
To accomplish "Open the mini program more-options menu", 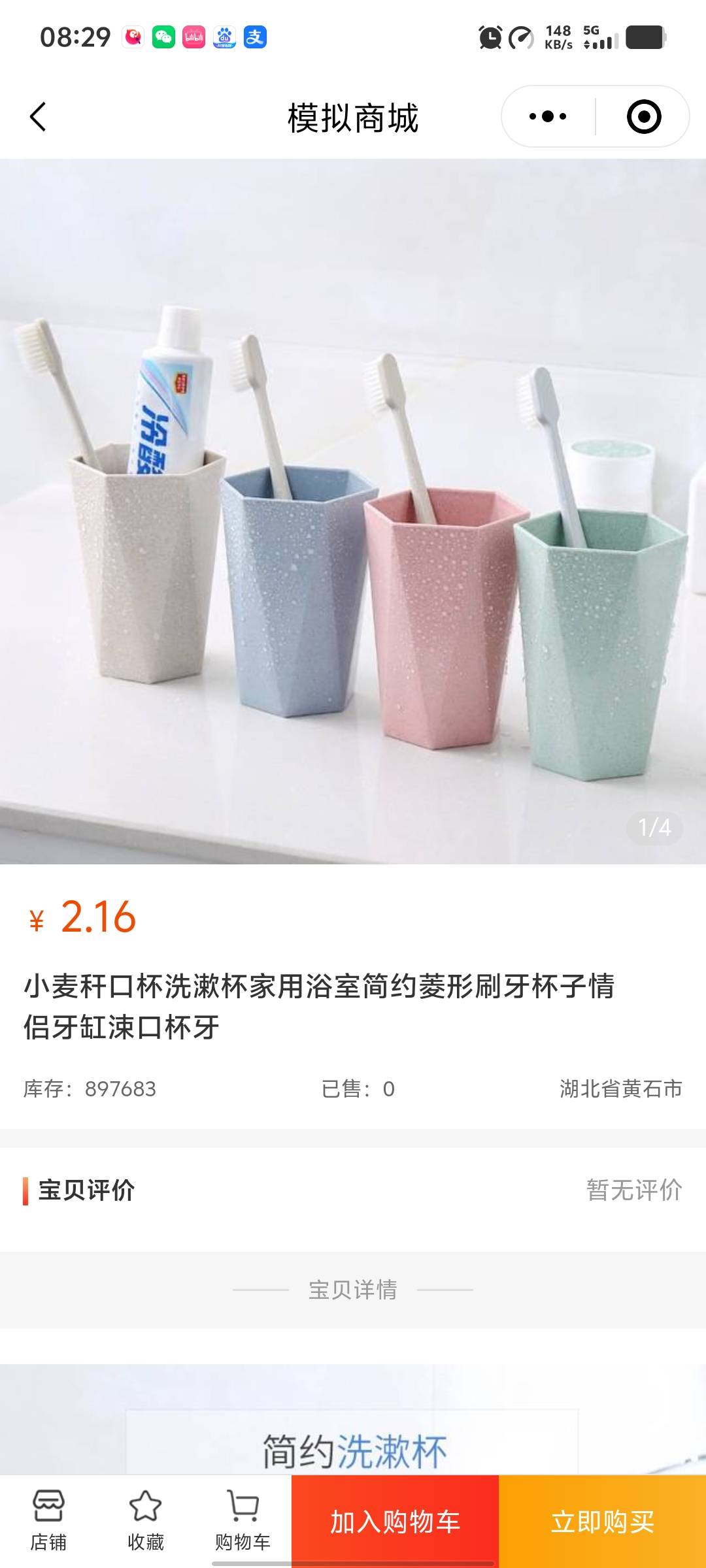I will (x=548, y=117).
